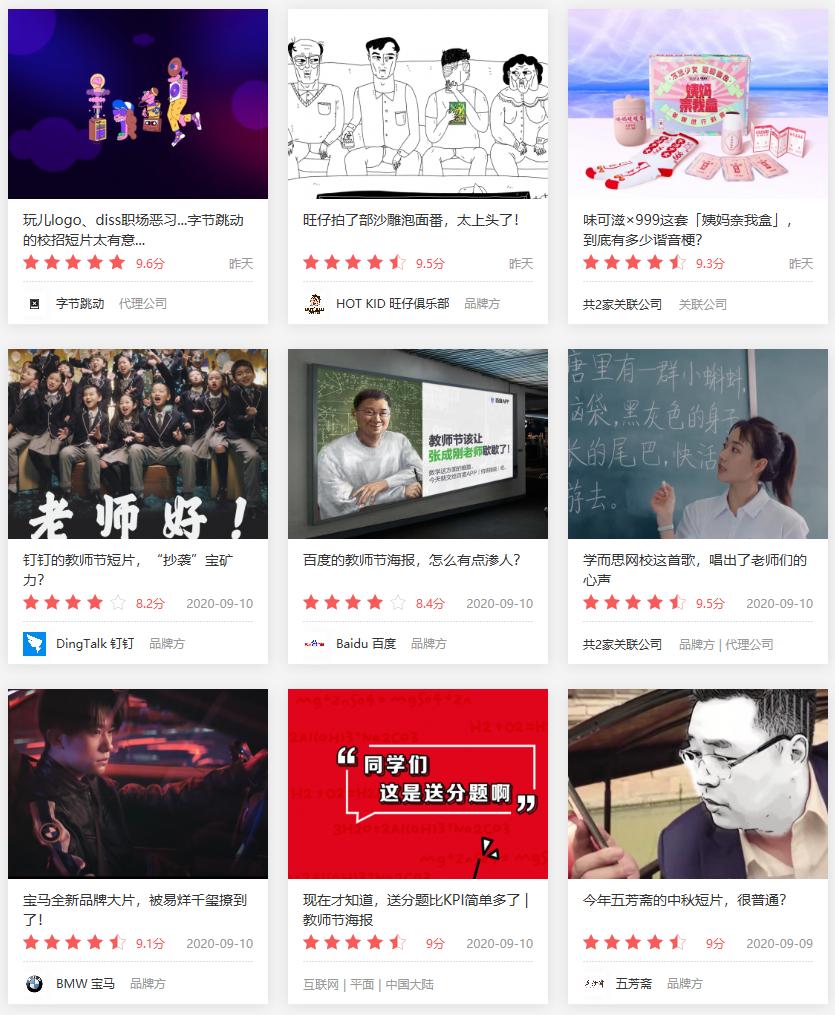Image resolution: width=835 pixels, height=1015 pixels.
Task: Show 共2家关联公司 under the 学而思网校 card
Action: tap(622, 643)
